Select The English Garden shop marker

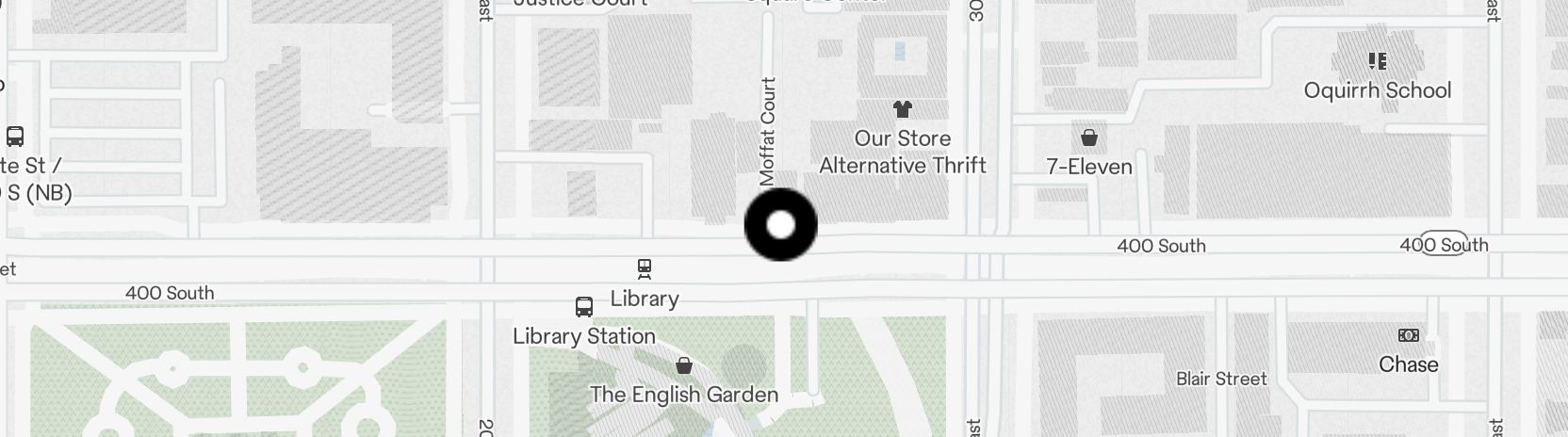[684, 365]
